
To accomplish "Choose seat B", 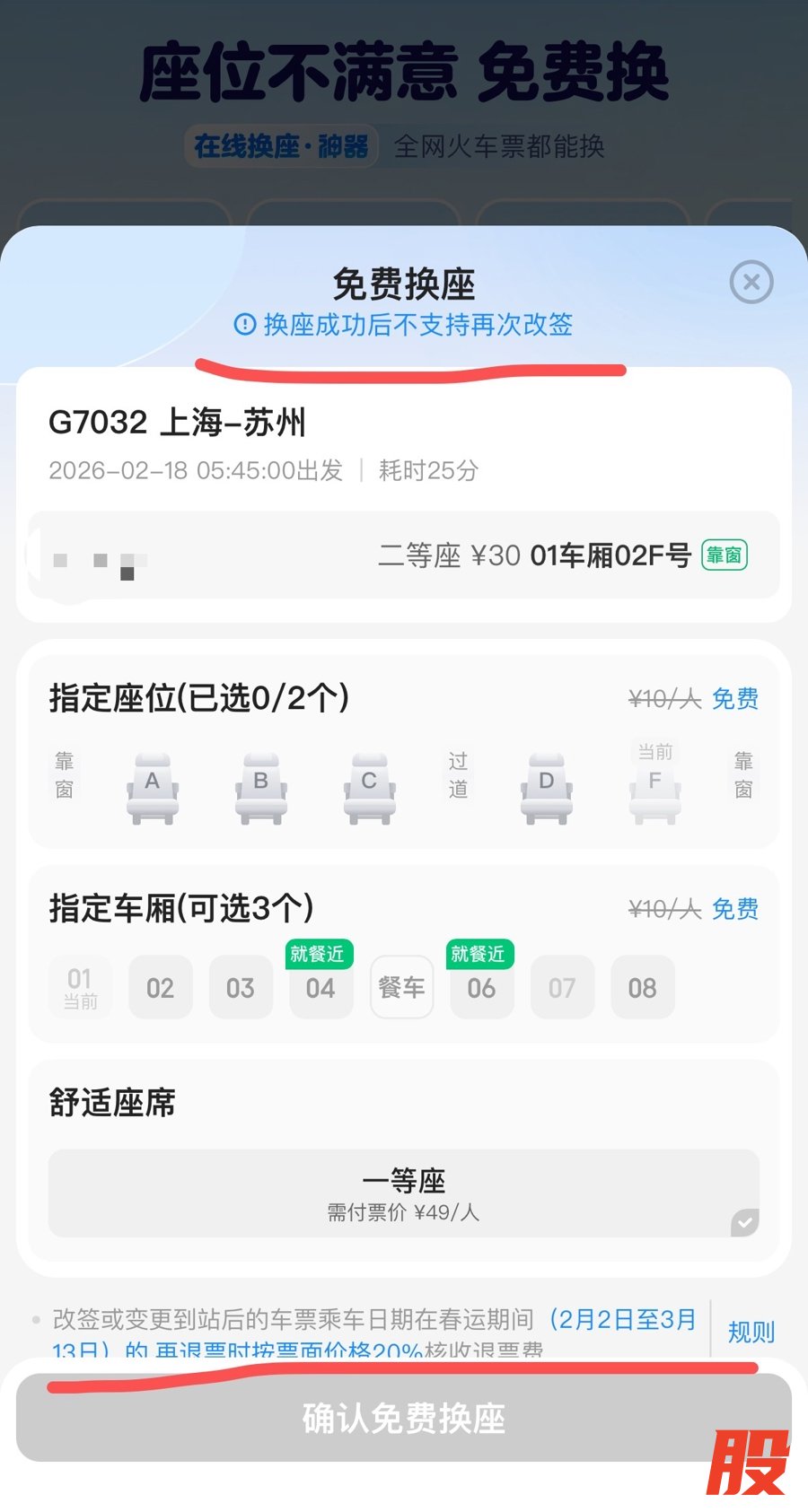I will coord(260,788).
